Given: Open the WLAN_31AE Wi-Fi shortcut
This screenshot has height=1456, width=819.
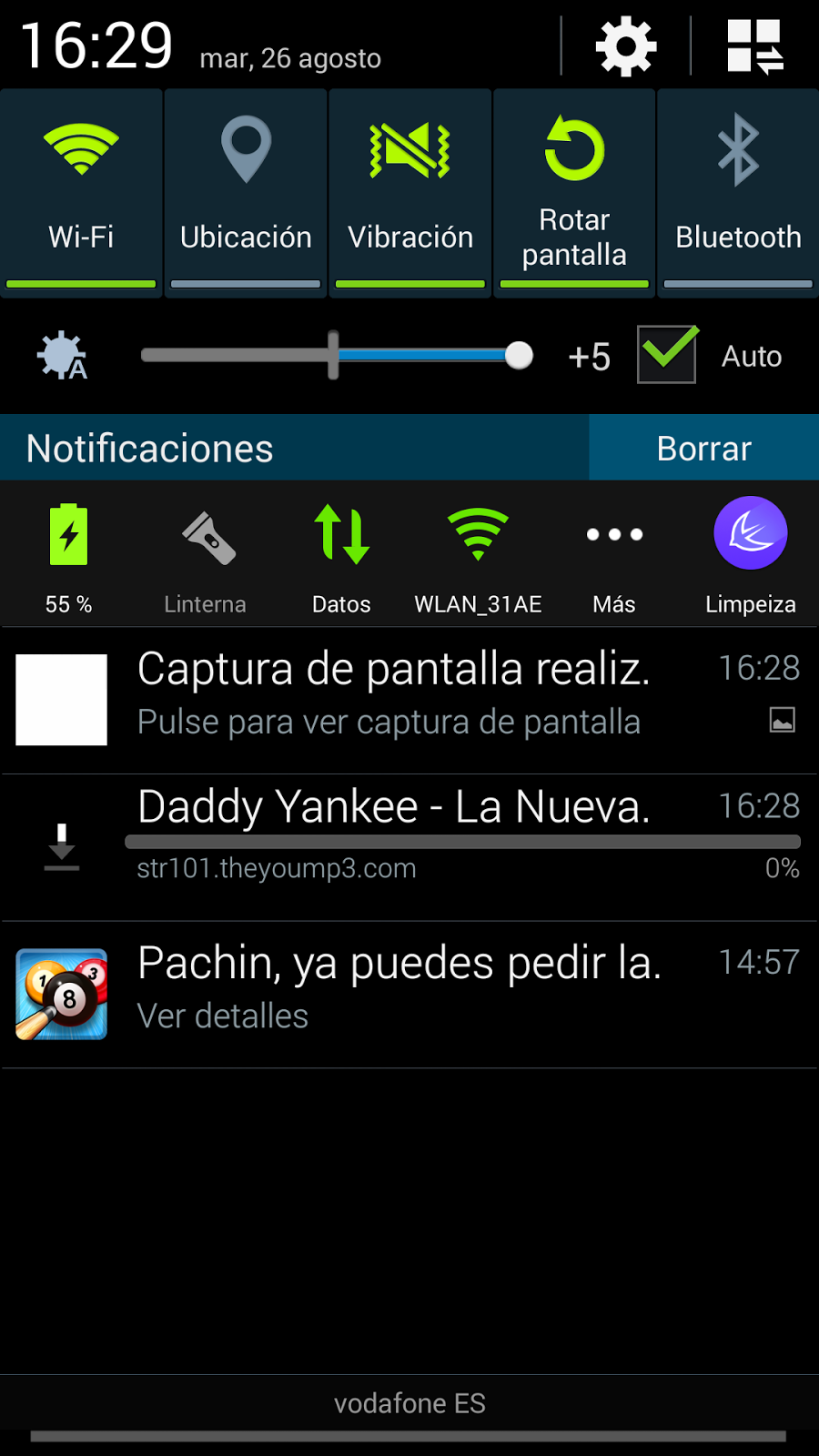Looking at the screenshot, I should tap(478, 555).
